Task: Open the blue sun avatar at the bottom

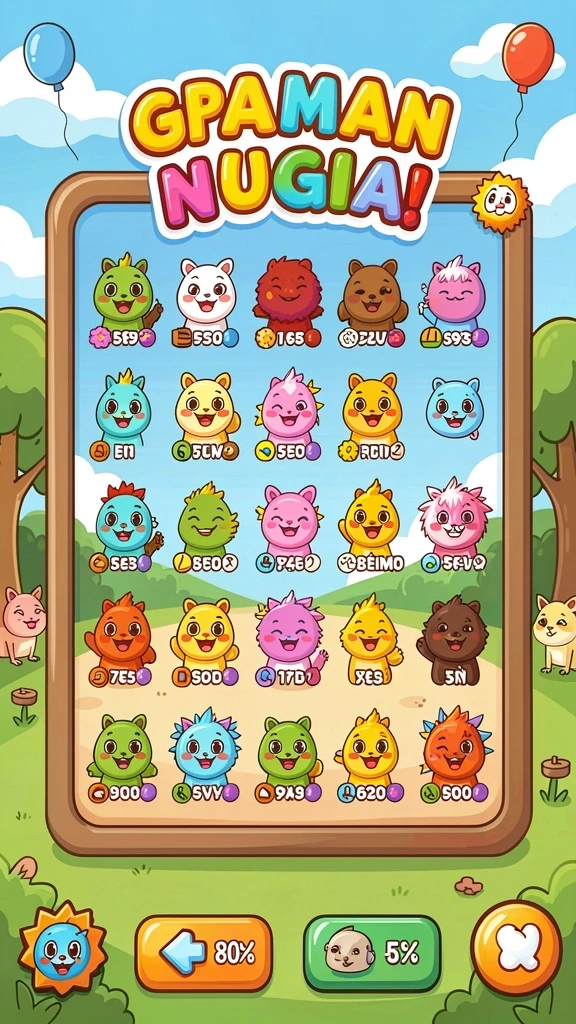Action: coord(63,952)
